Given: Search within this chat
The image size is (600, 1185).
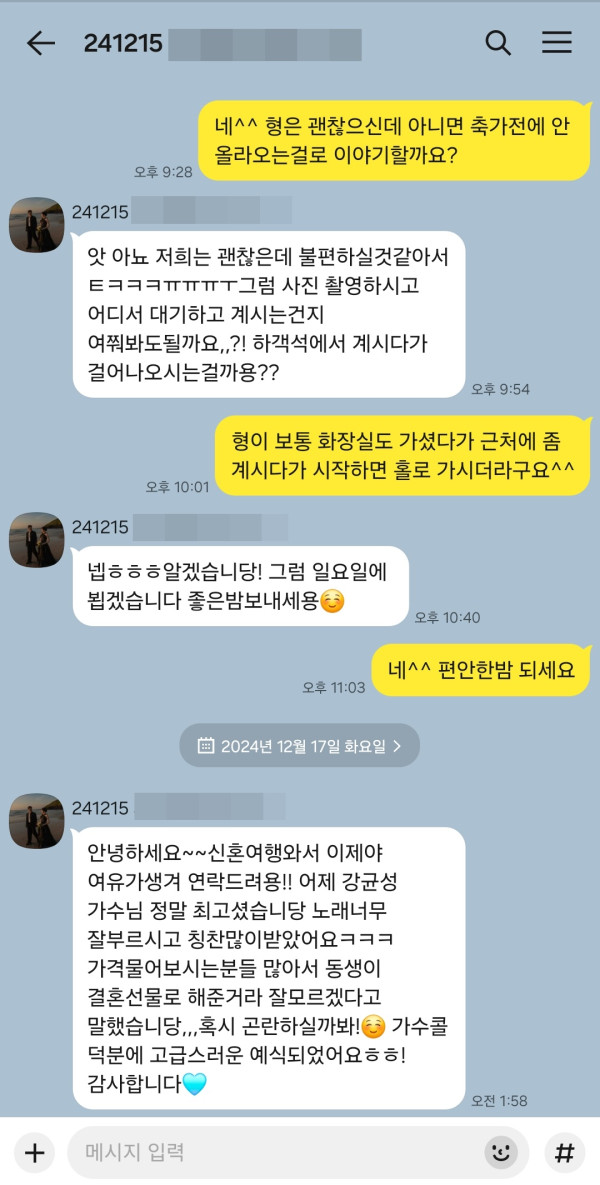Looking at the screenshot, I should (x=497, y=43).
